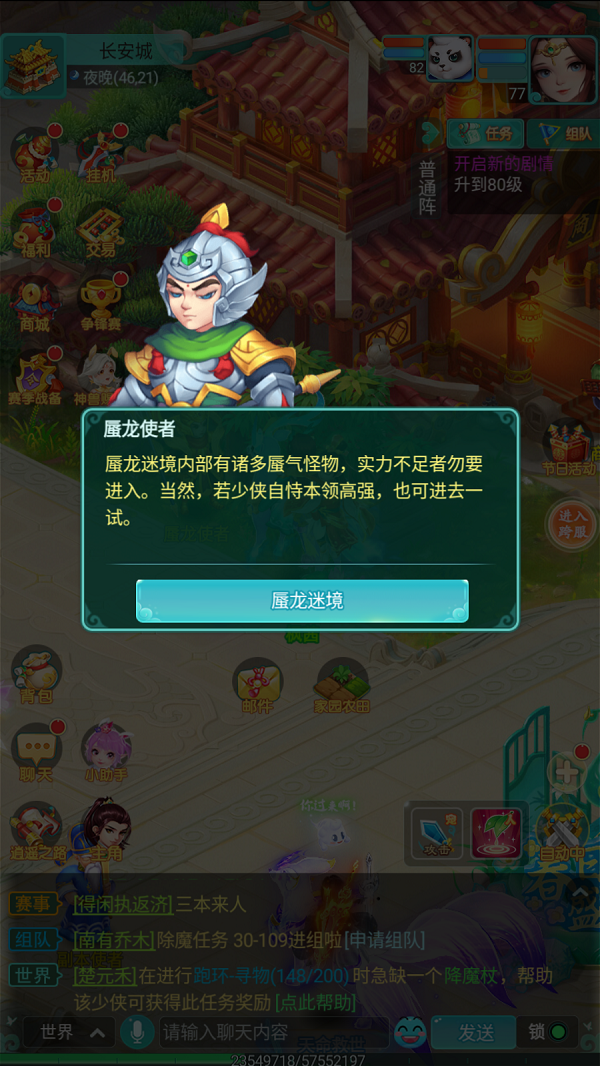The height and width of the screenshot is (1066, 600).
Task: Send the chat message with 发送
Action: [x=475, y=1032]
